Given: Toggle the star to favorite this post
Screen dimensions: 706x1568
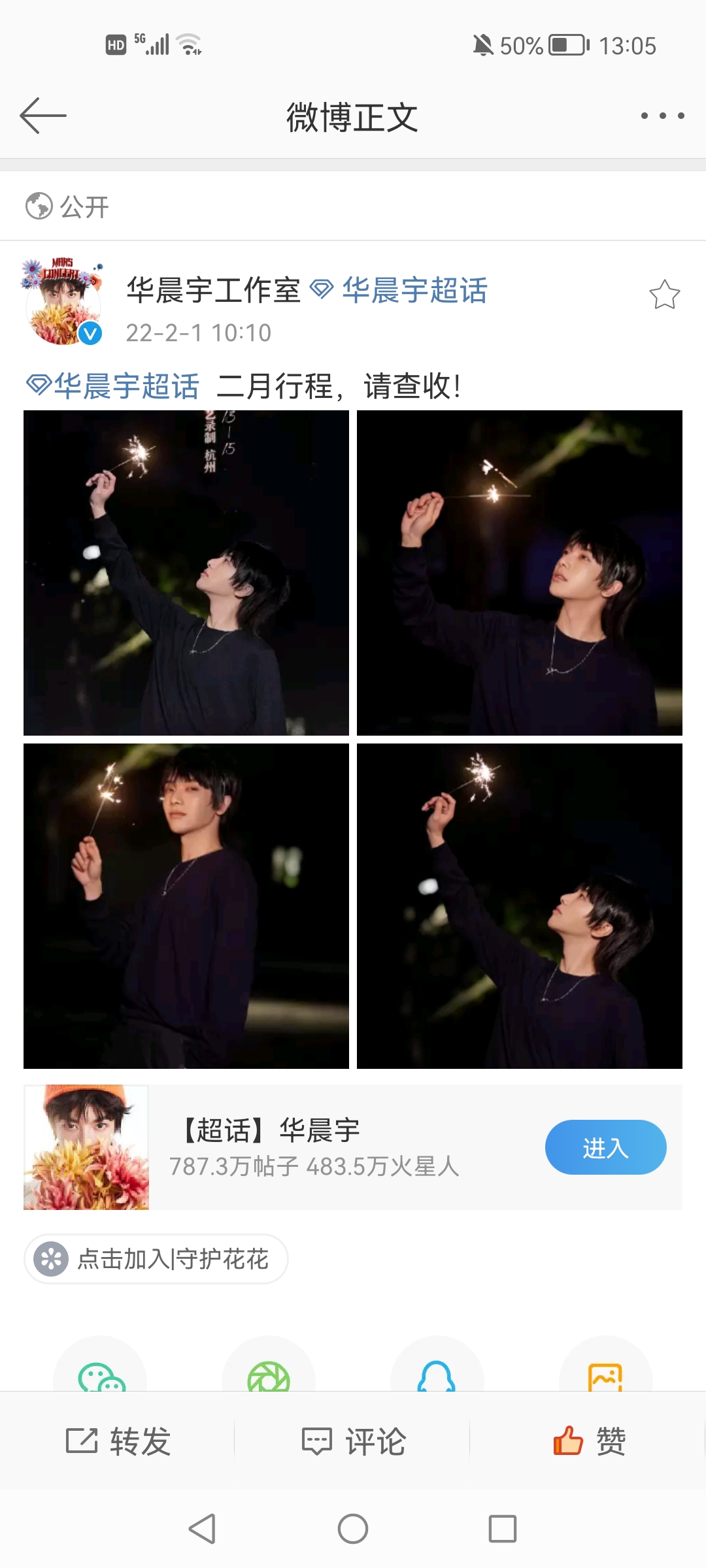Looking at the screenshot, I should point(665,294).
